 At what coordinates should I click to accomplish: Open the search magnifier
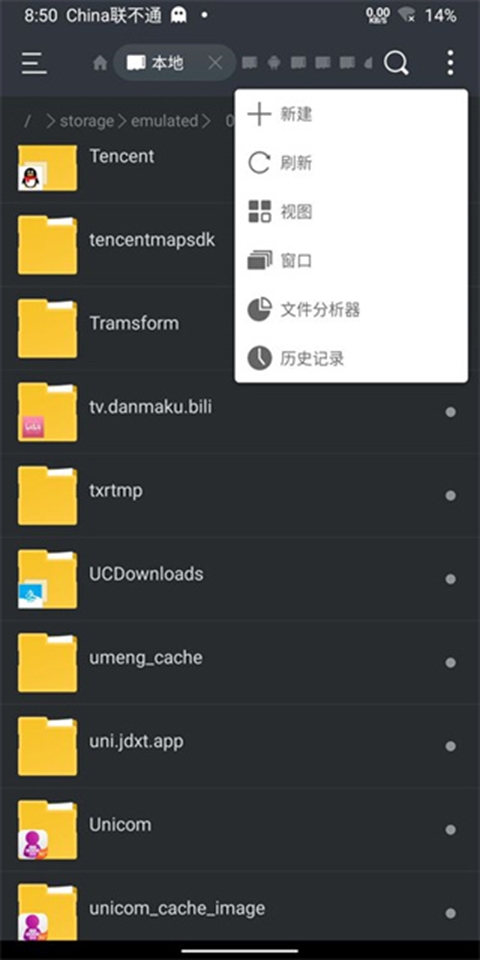tap(396, 63)
